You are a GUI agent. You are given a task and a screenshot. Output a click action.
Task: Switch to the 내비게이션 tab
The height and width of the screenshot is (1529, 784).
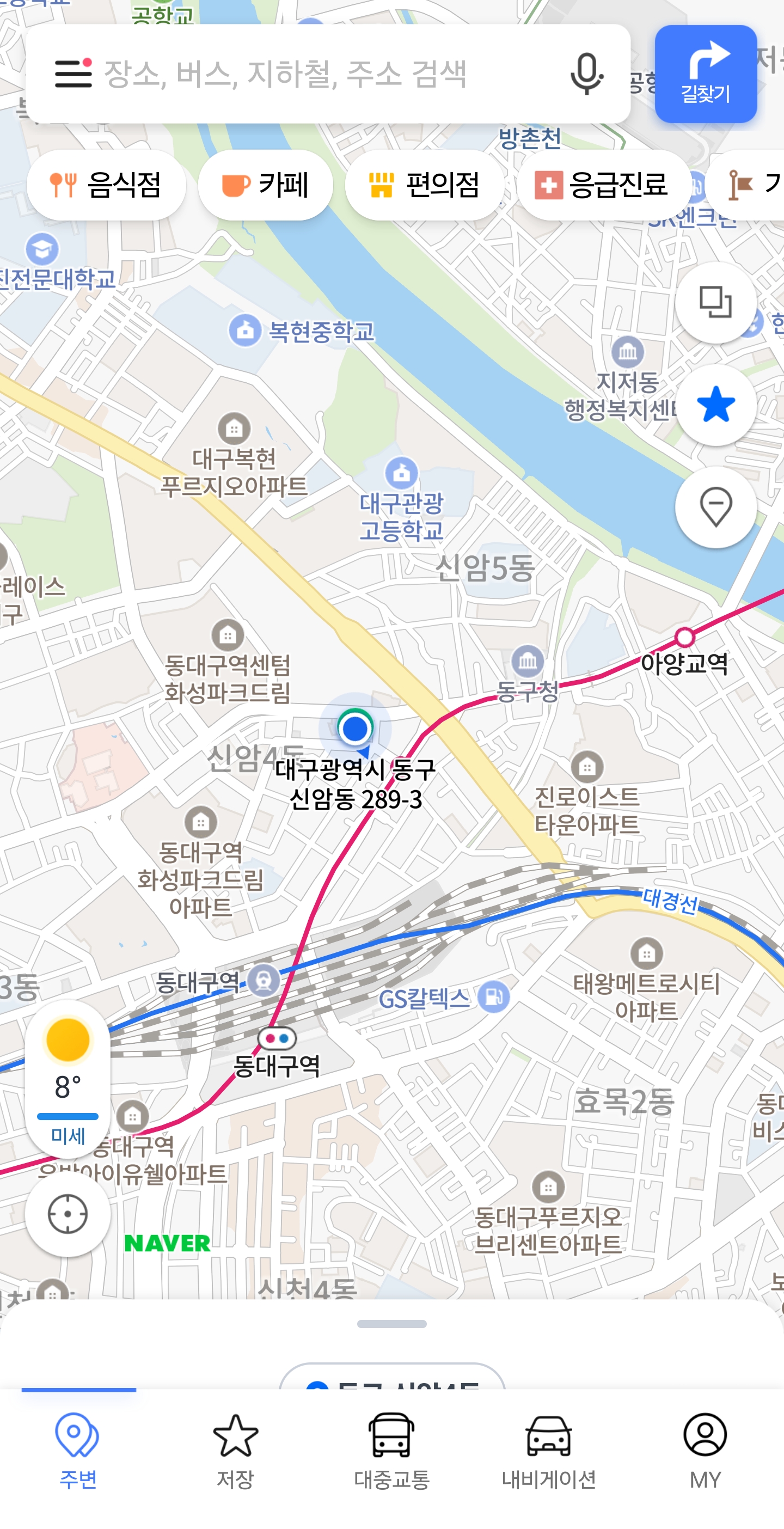[548, 1451]
